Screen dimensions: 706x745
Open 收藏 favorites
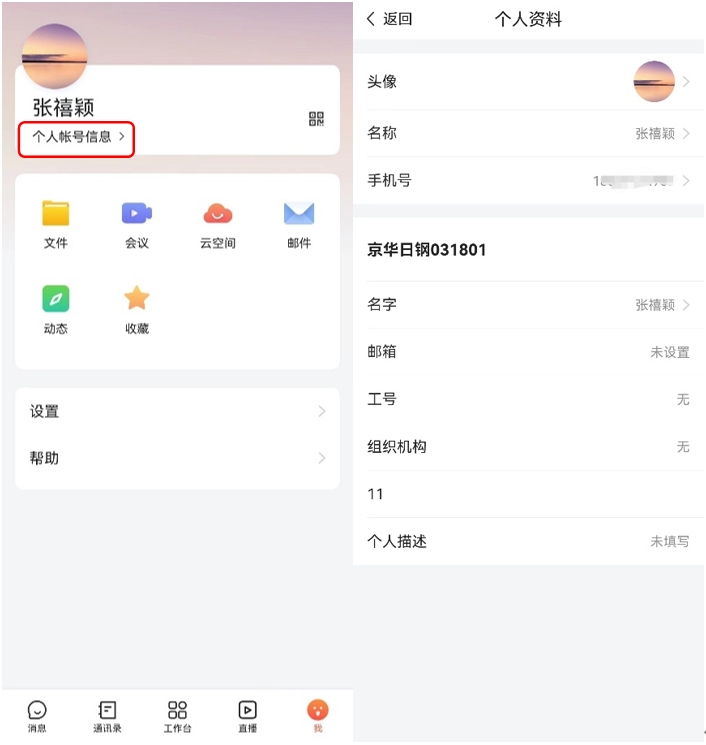click(137, 309)
